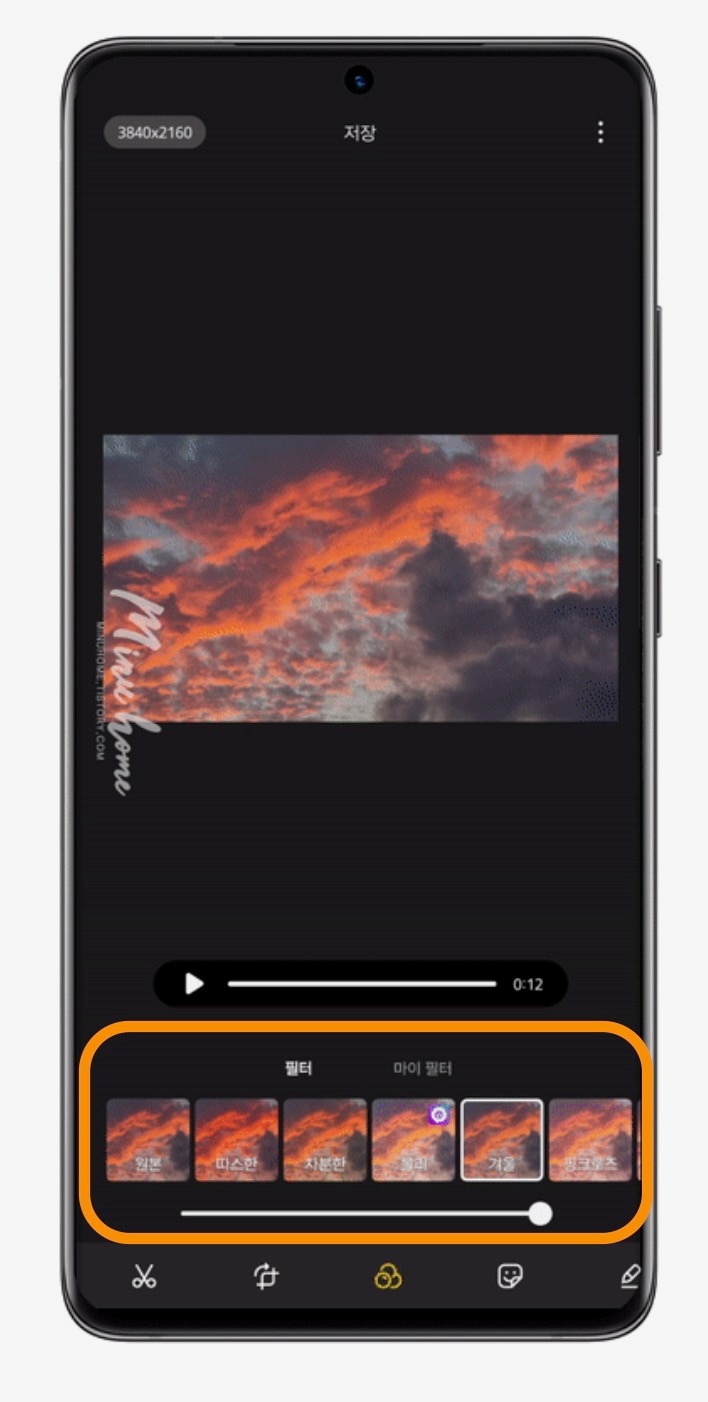Select the 필터 tab
This screenshot has height=1402, width=708.
click(x=298, y=1069)
